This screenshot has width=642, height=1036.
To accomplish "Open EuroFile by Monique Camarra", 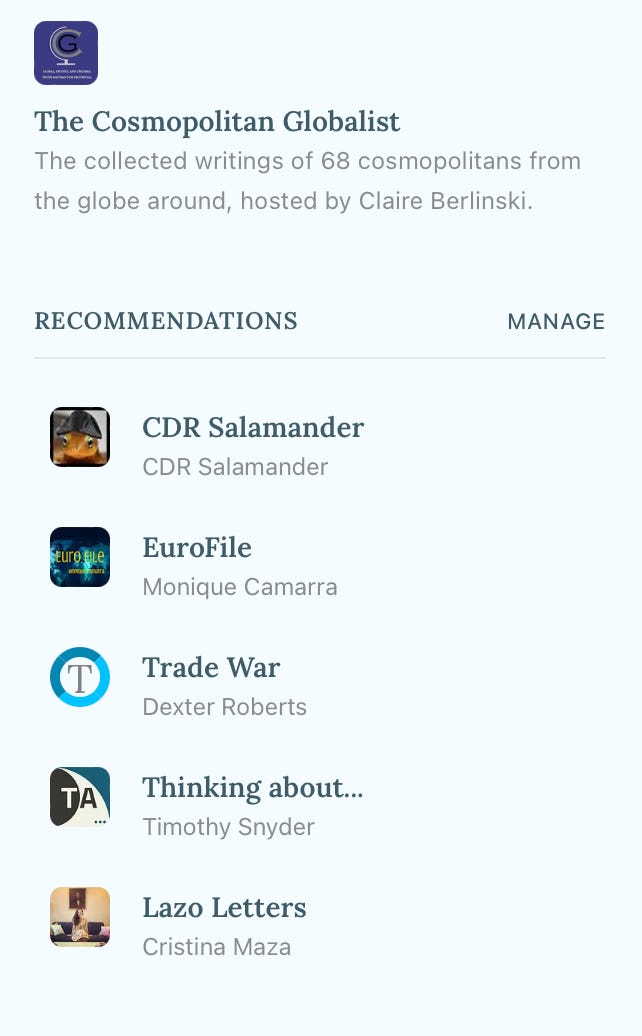I will click(320, 557).
